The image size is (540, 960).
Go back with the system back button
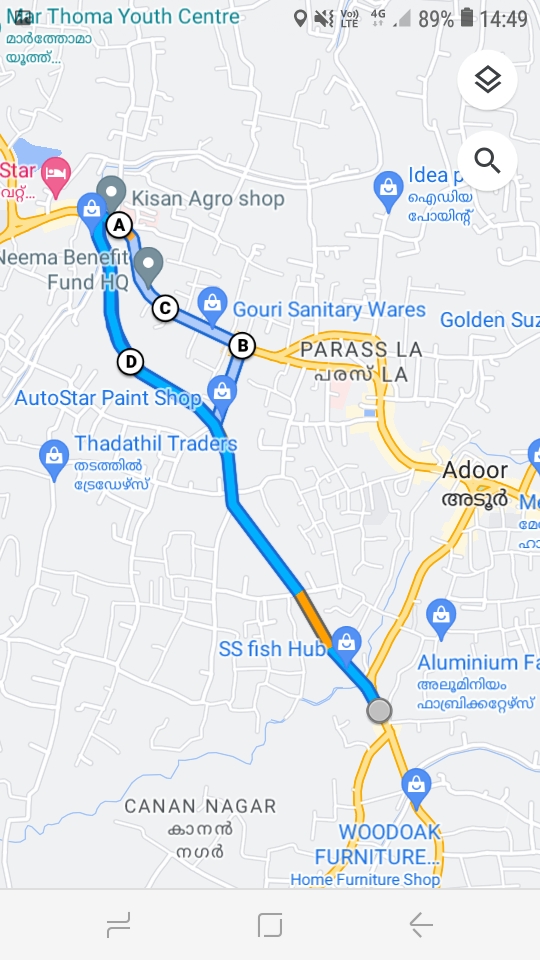pos(421,924)
